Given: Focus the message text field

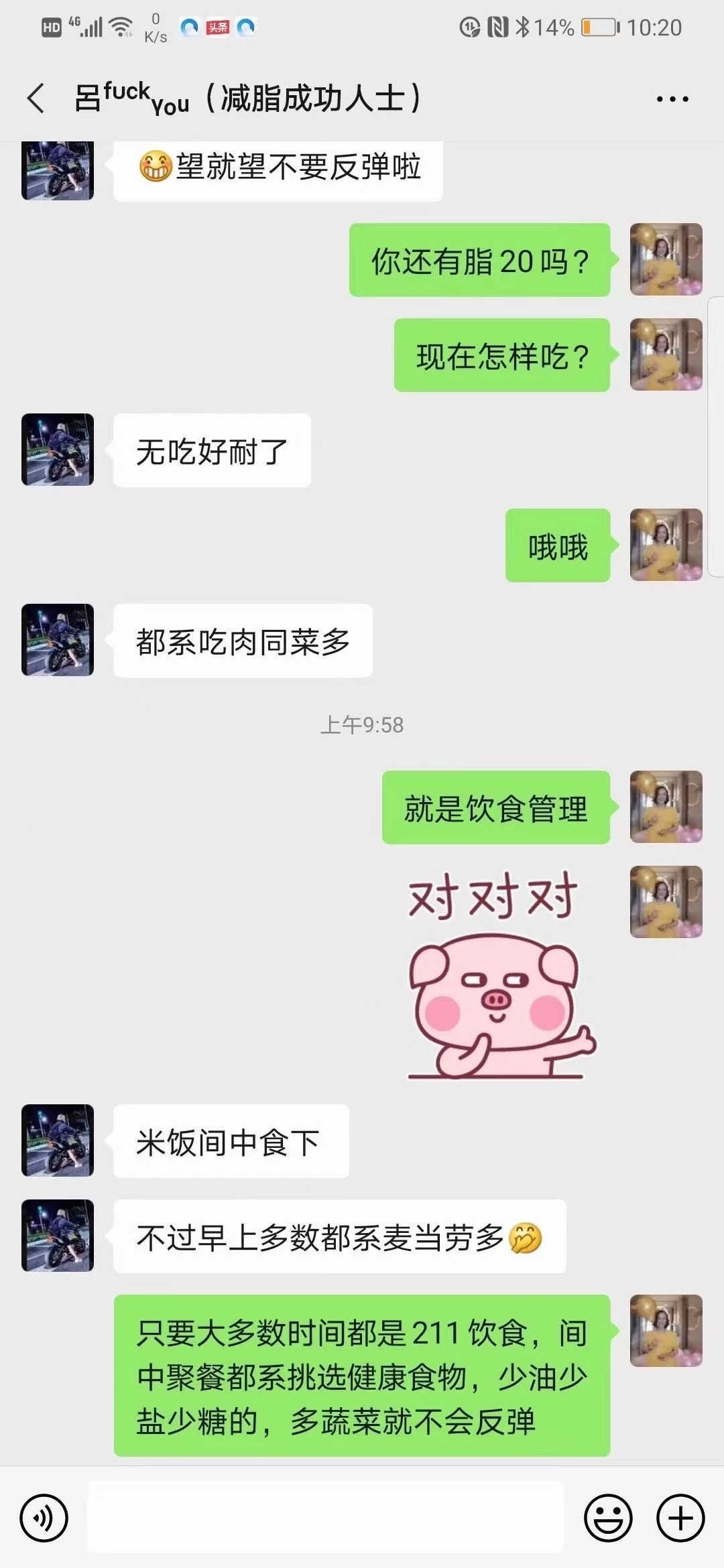Looking at the screenshot, I should (x=326, y=1518).
